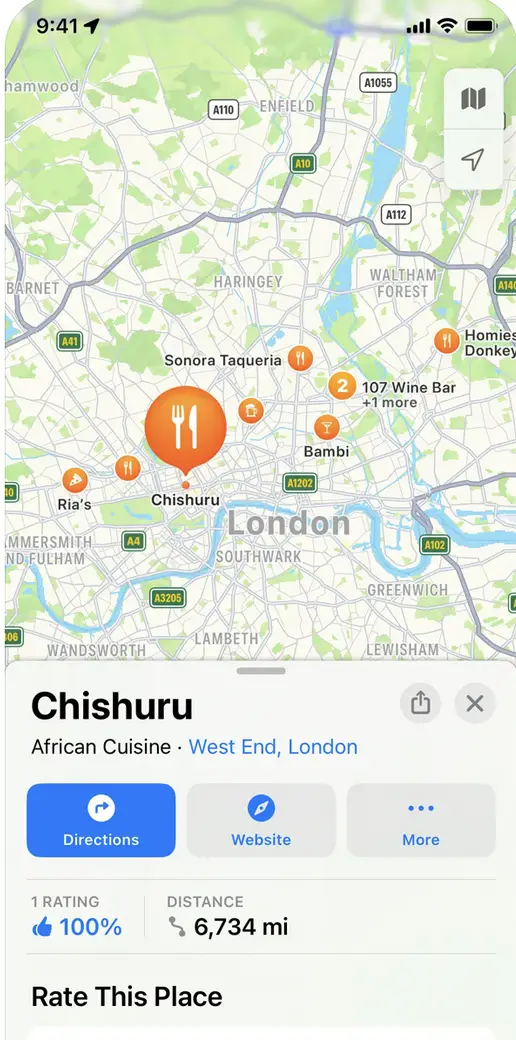
Task: Select the Ria's pizza pin
Action: click(x=75, y=480)
